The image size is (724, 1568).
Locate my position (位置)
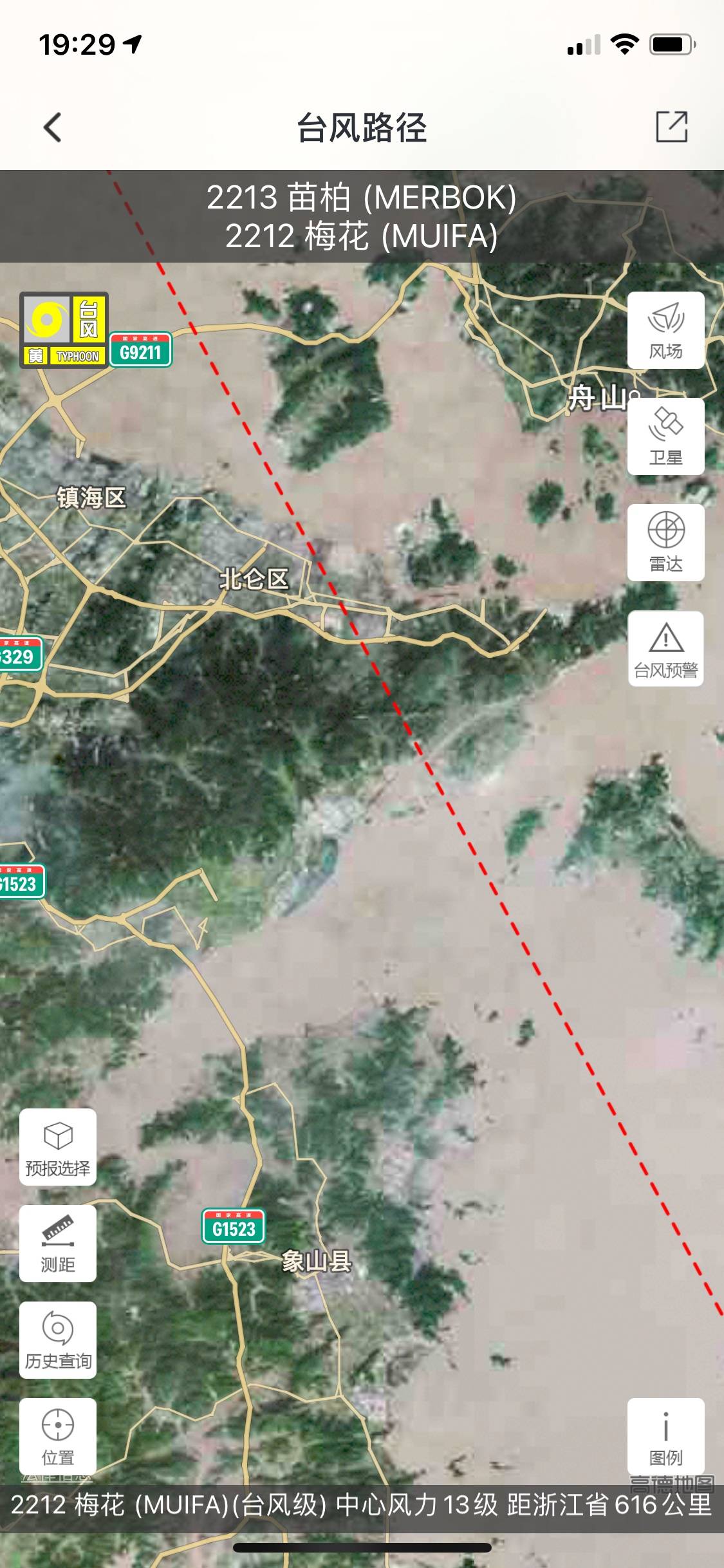[x=58, y=1435]
